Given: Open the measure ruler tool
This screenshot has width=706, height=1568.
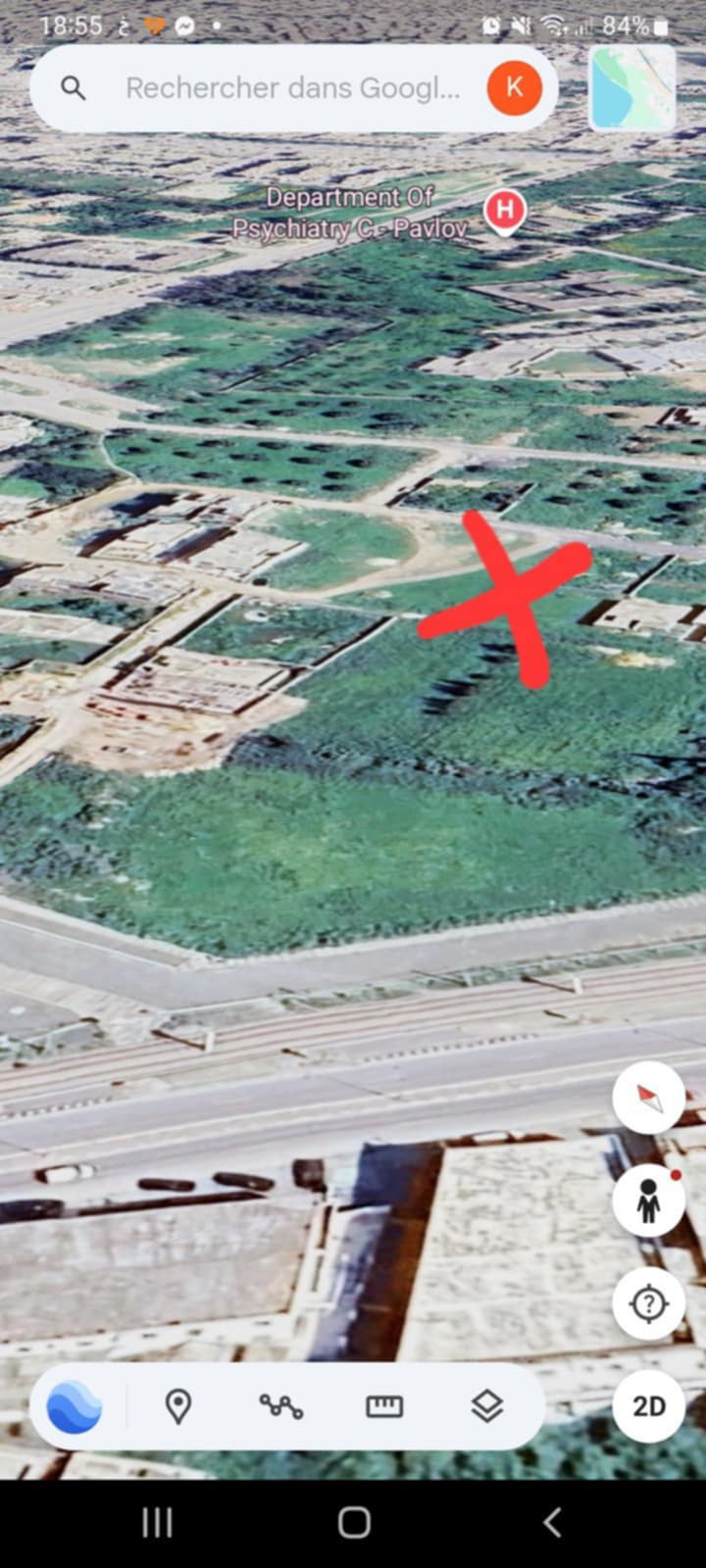Looking at the screenshot, I should [384, 1406].
